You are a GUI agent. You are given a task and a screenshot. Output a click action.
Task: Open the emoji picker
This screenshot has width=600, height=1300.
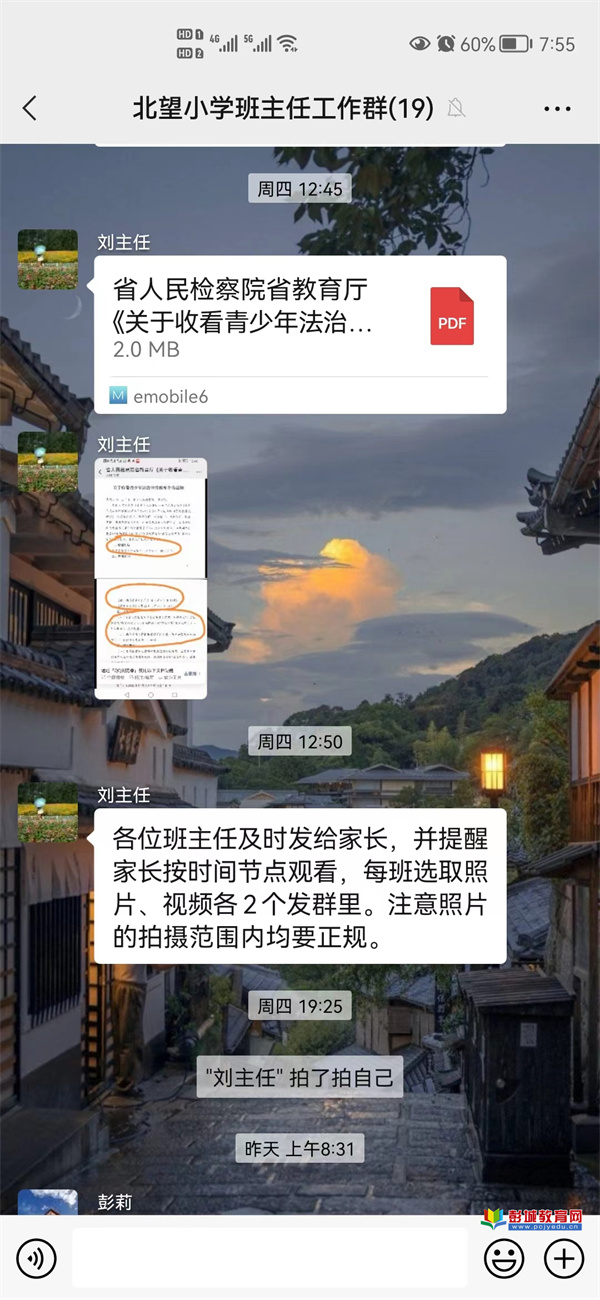coord(504,1258)
